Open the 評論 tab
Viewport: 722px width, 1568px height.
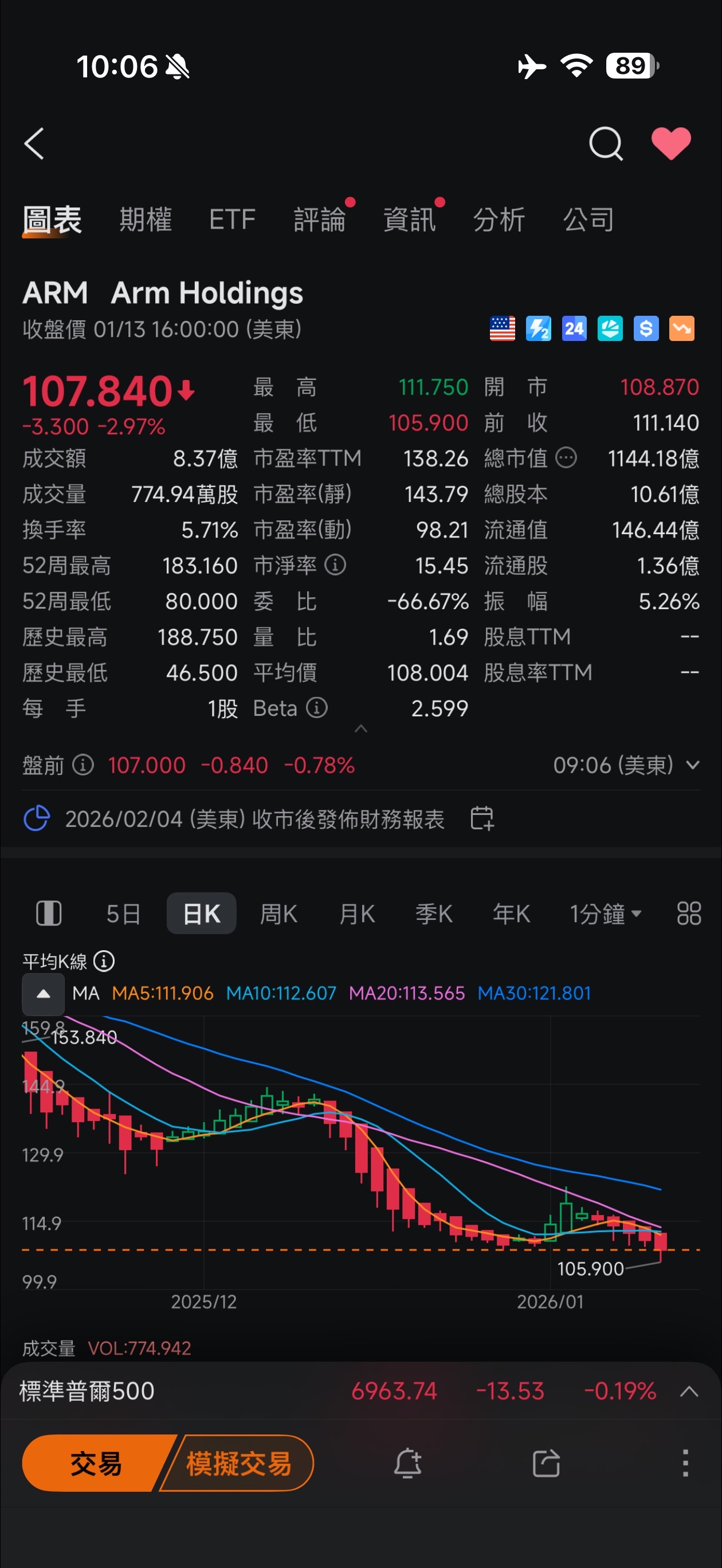click(320, 219)
